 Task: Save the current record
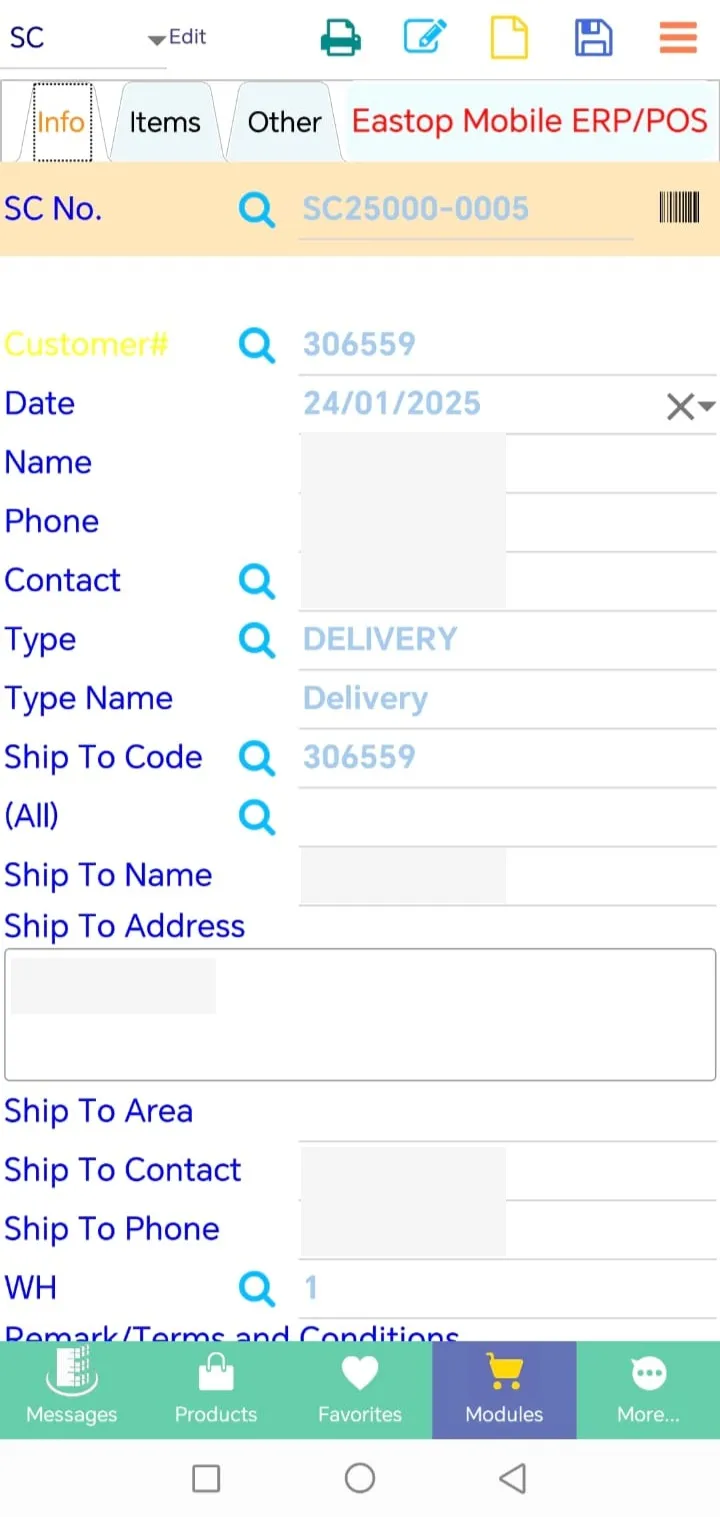tap(593, 38)
